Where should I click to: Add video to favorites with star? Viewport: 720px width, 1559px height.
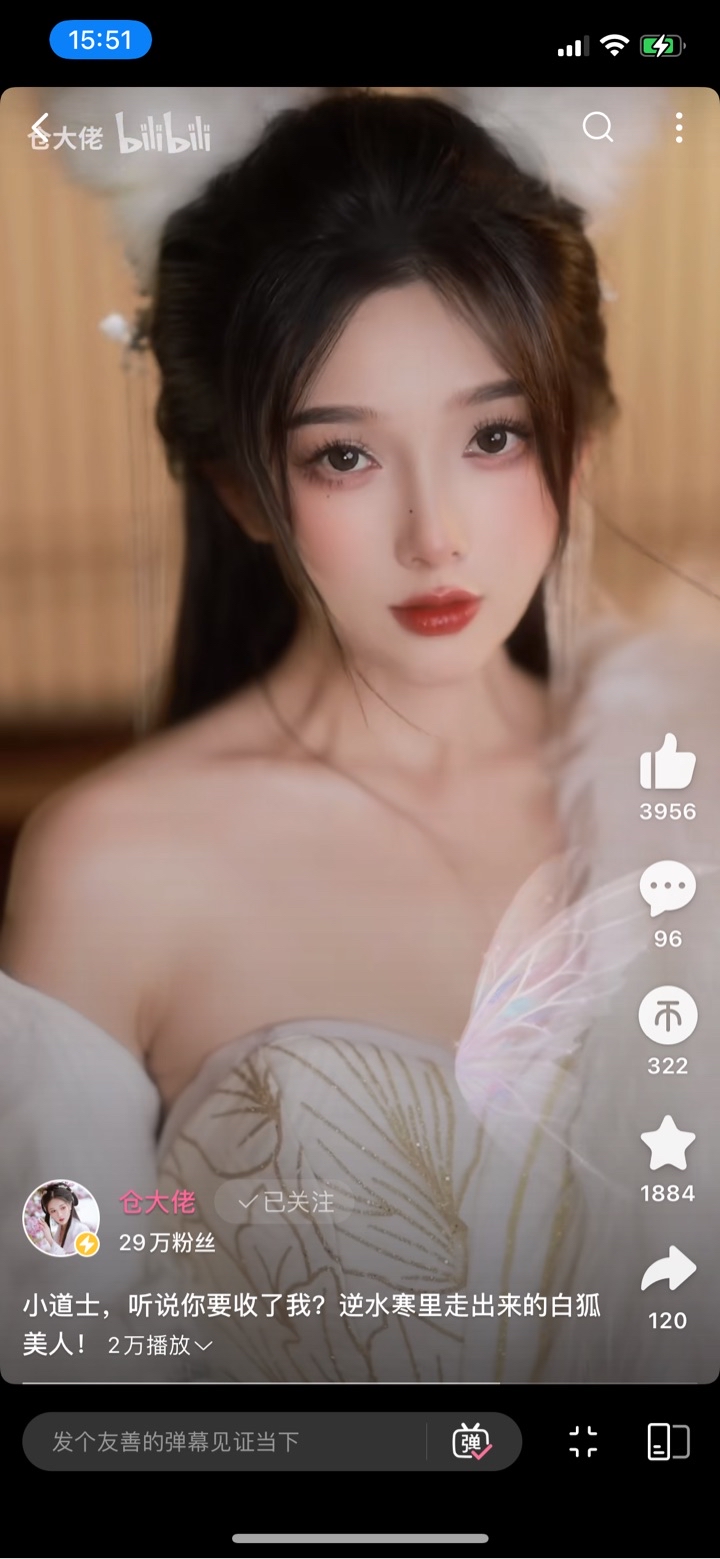(x=667, y=1144)
